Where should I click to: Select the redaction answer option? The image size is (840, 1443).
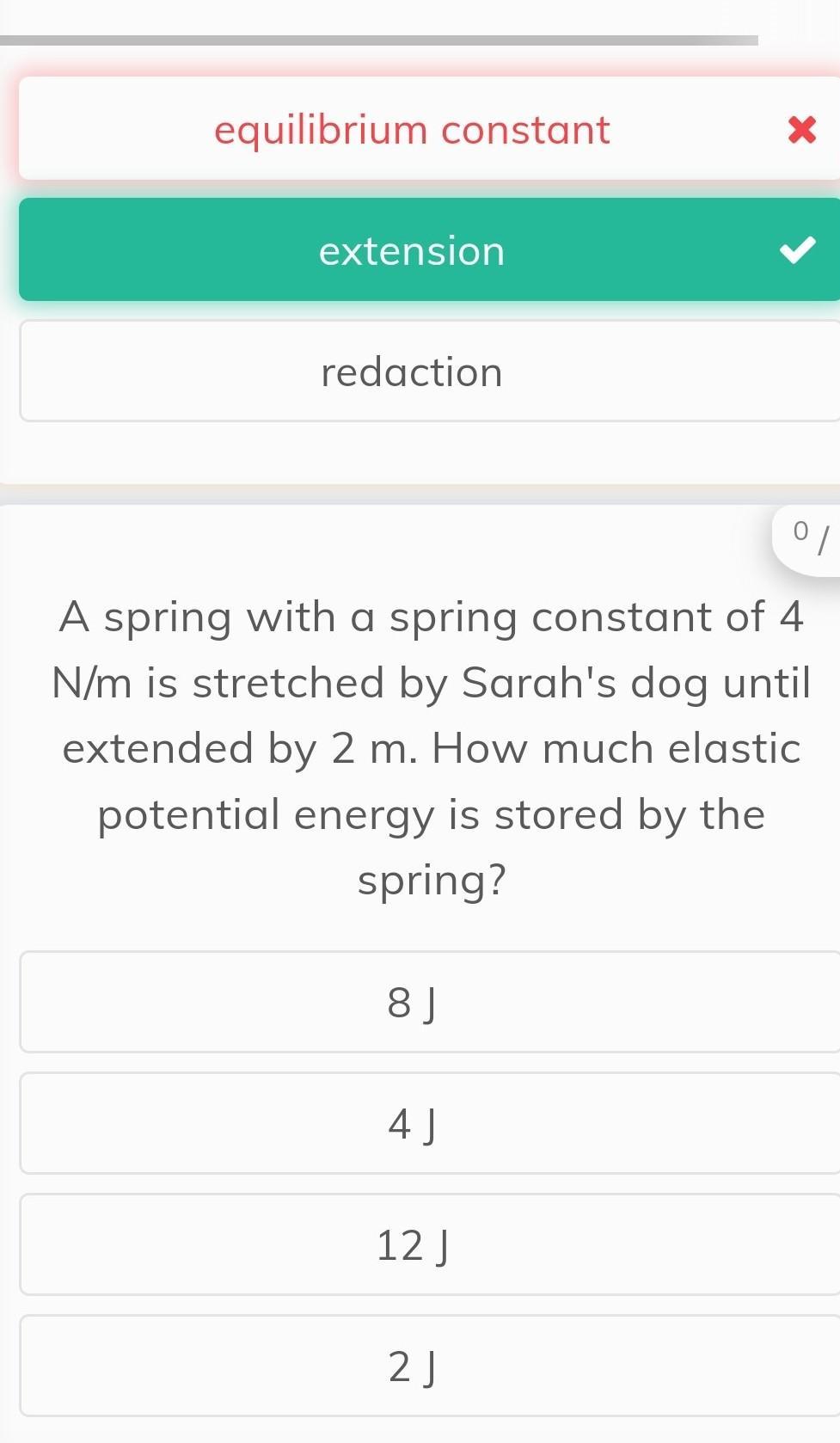click(413, 371)
